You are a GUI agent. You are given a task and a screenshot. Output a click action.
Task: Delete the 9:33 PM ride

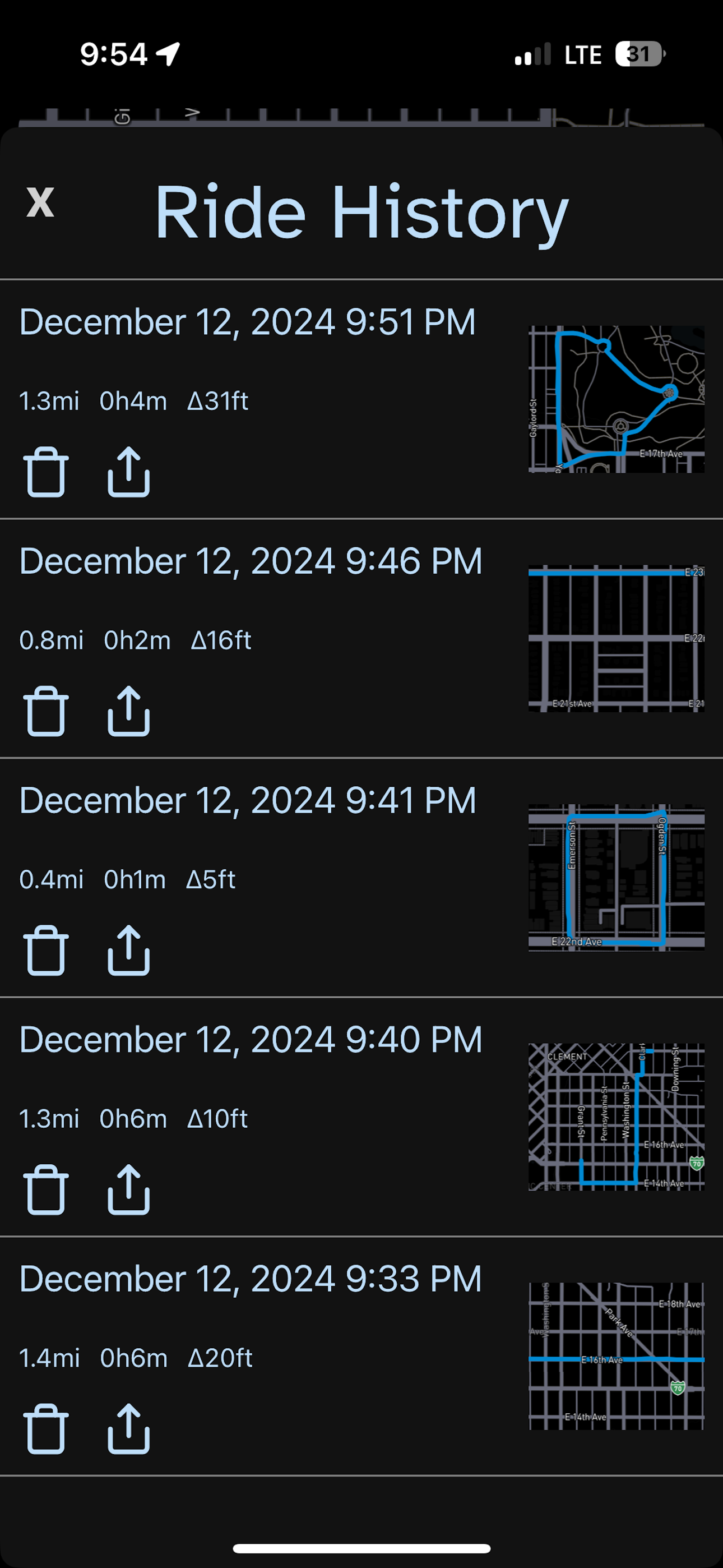pyautogui.click(x=45, y=1428)
